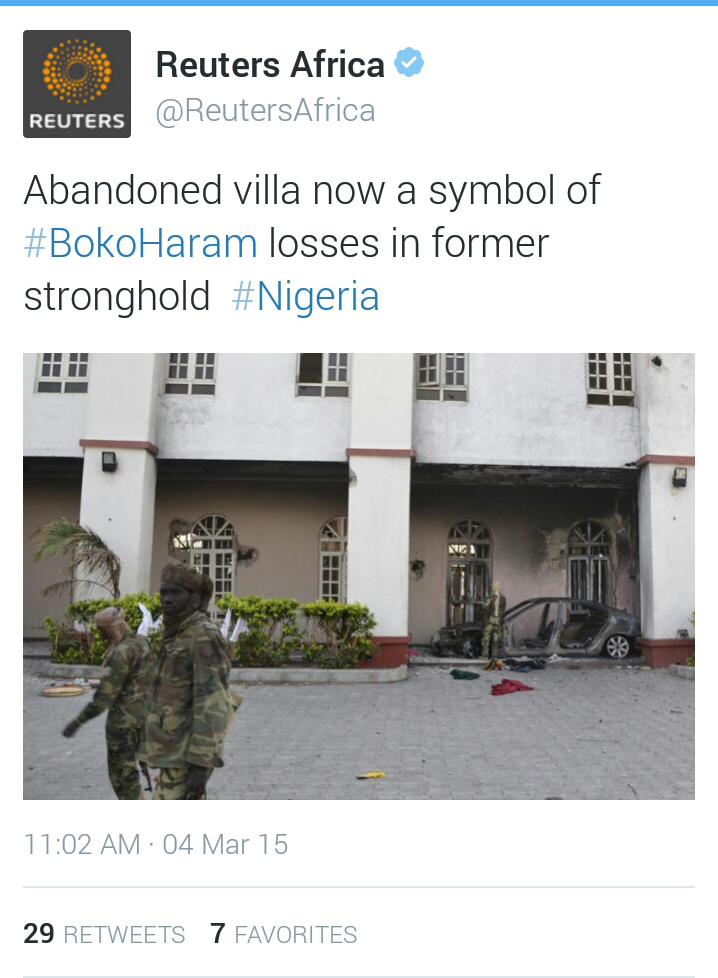View the 29 retweets list
This screenshot has height=978, width=718.
104,934
